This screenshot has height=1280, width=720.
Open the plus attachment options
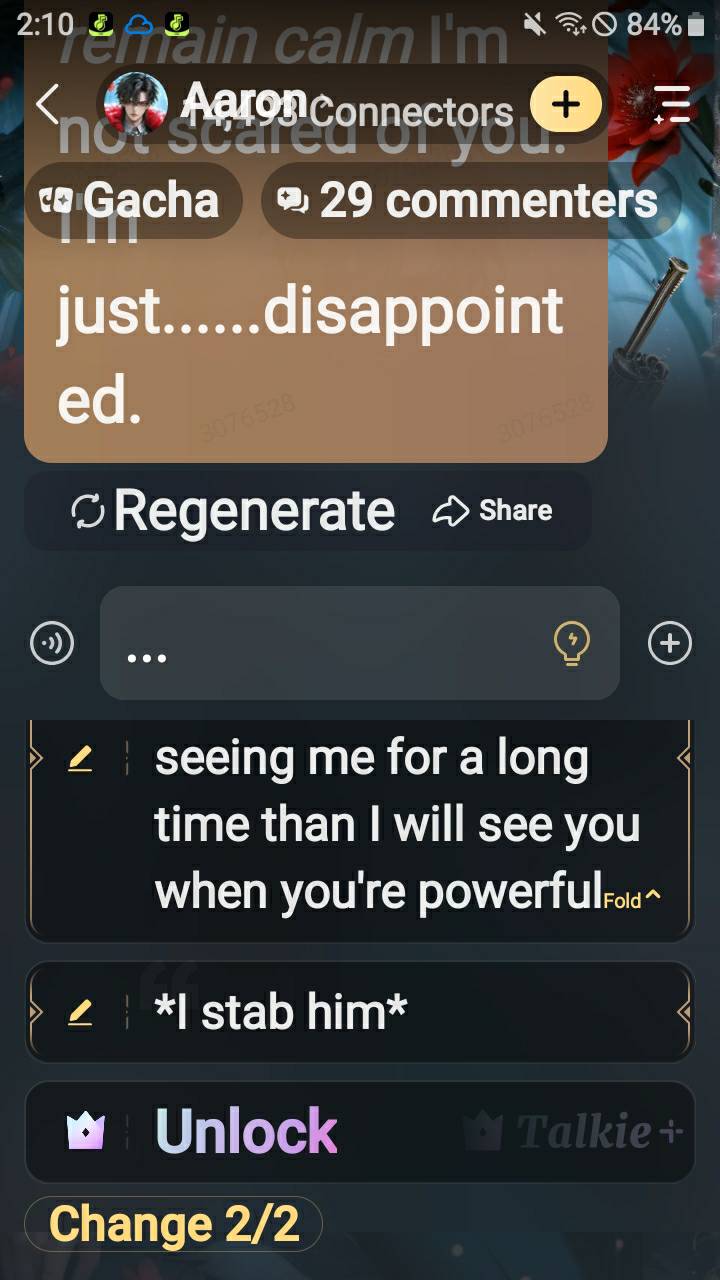click(669, 644)
